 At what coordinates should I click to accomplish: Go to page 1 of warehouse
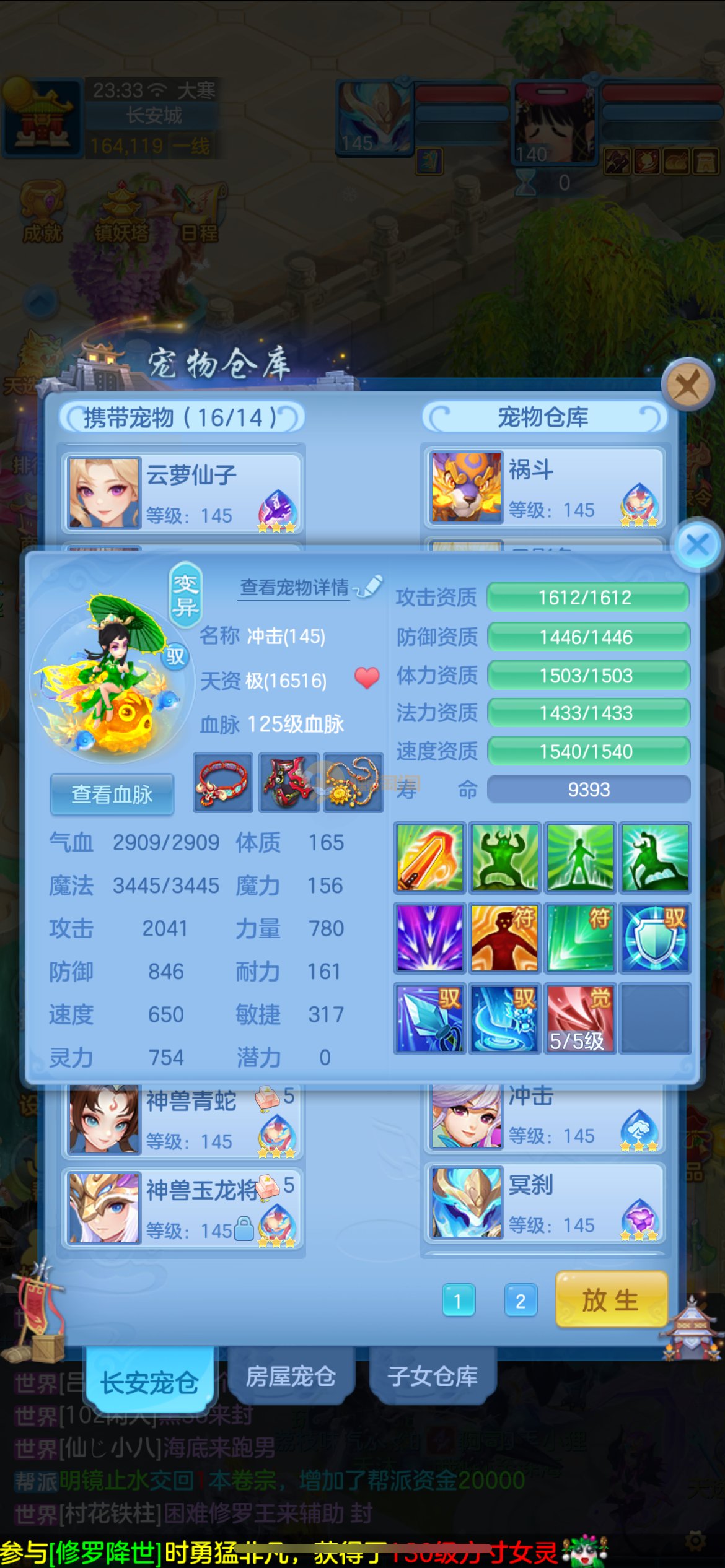coord(458,1301)
